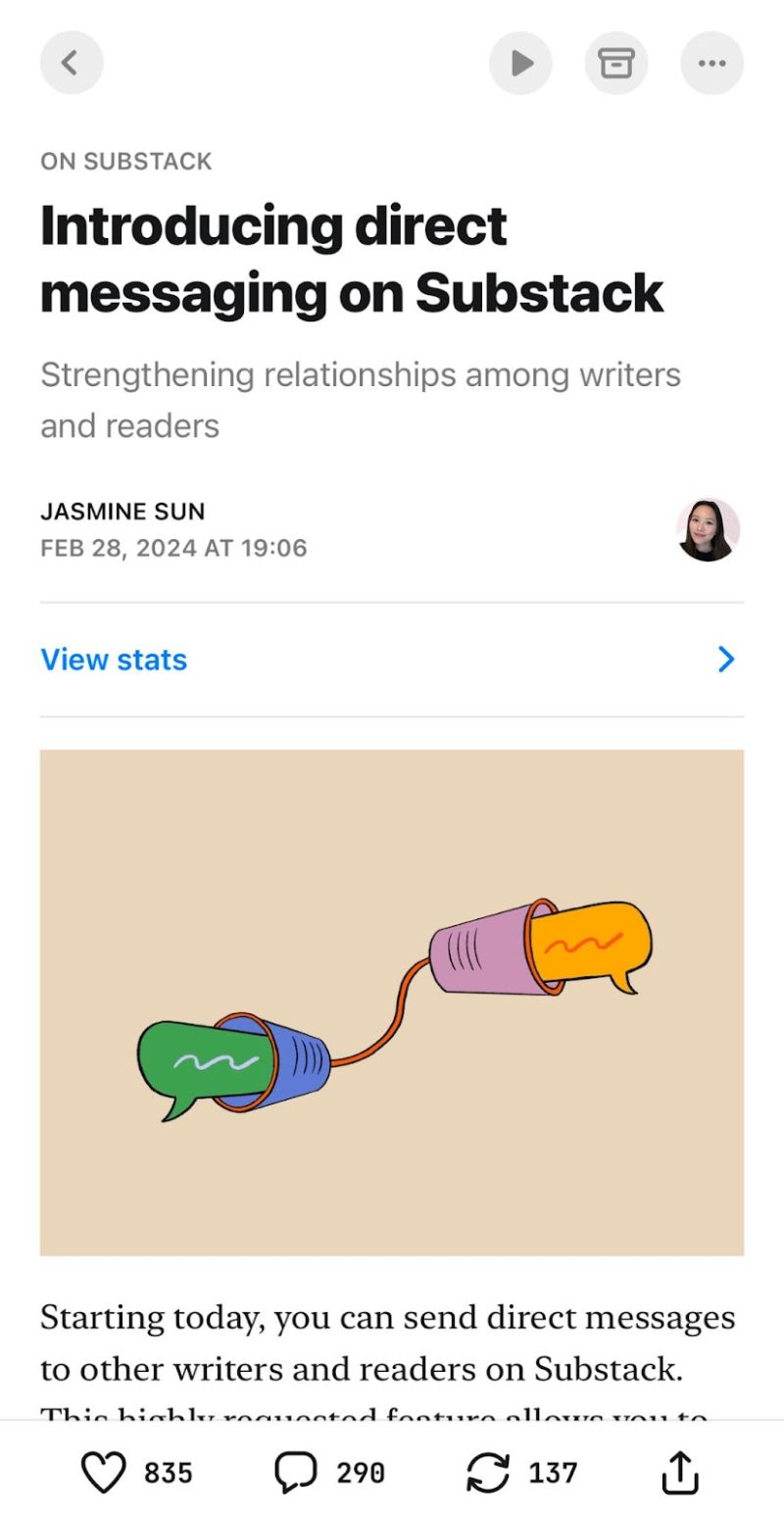This screenshot has height=1518, width=784.
Task: Select the post title to open it
Action: pyautogui.click(x=352, y=258)
